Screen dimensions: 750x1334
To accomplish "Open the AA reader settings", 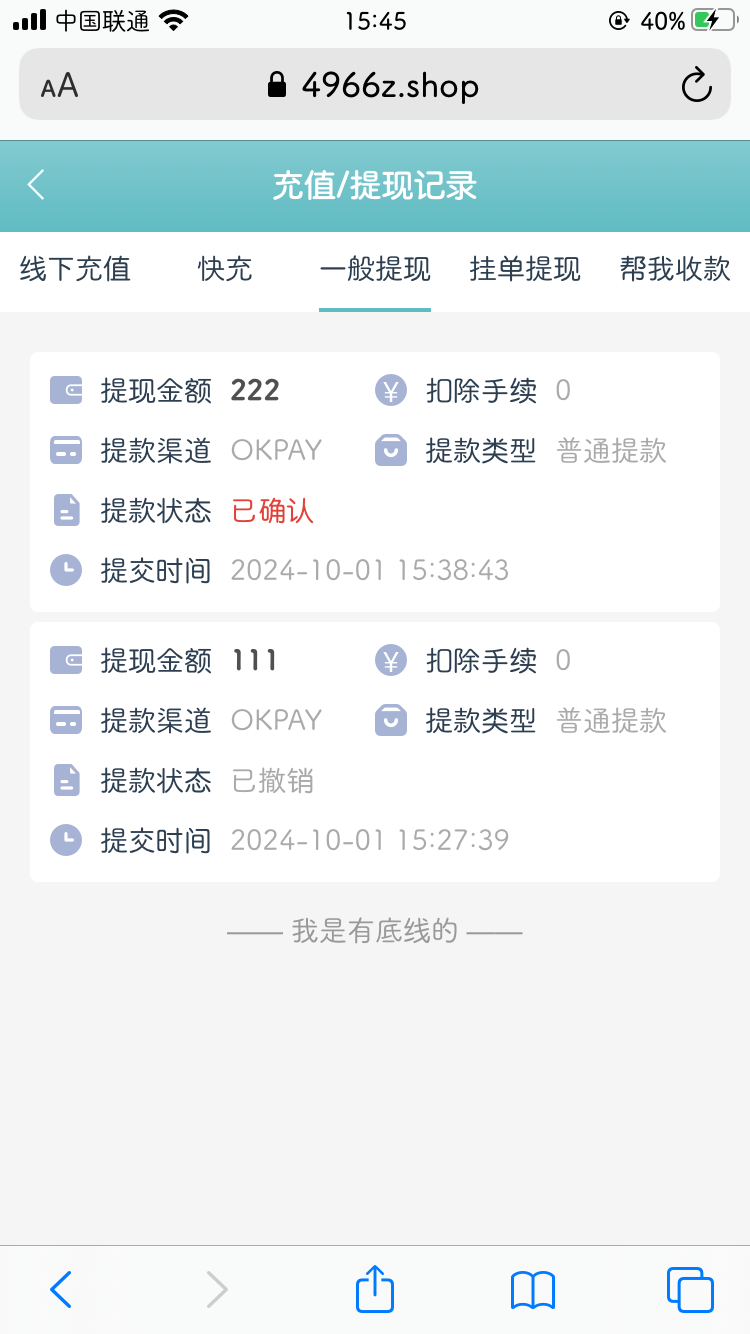I will coord(60,86).
